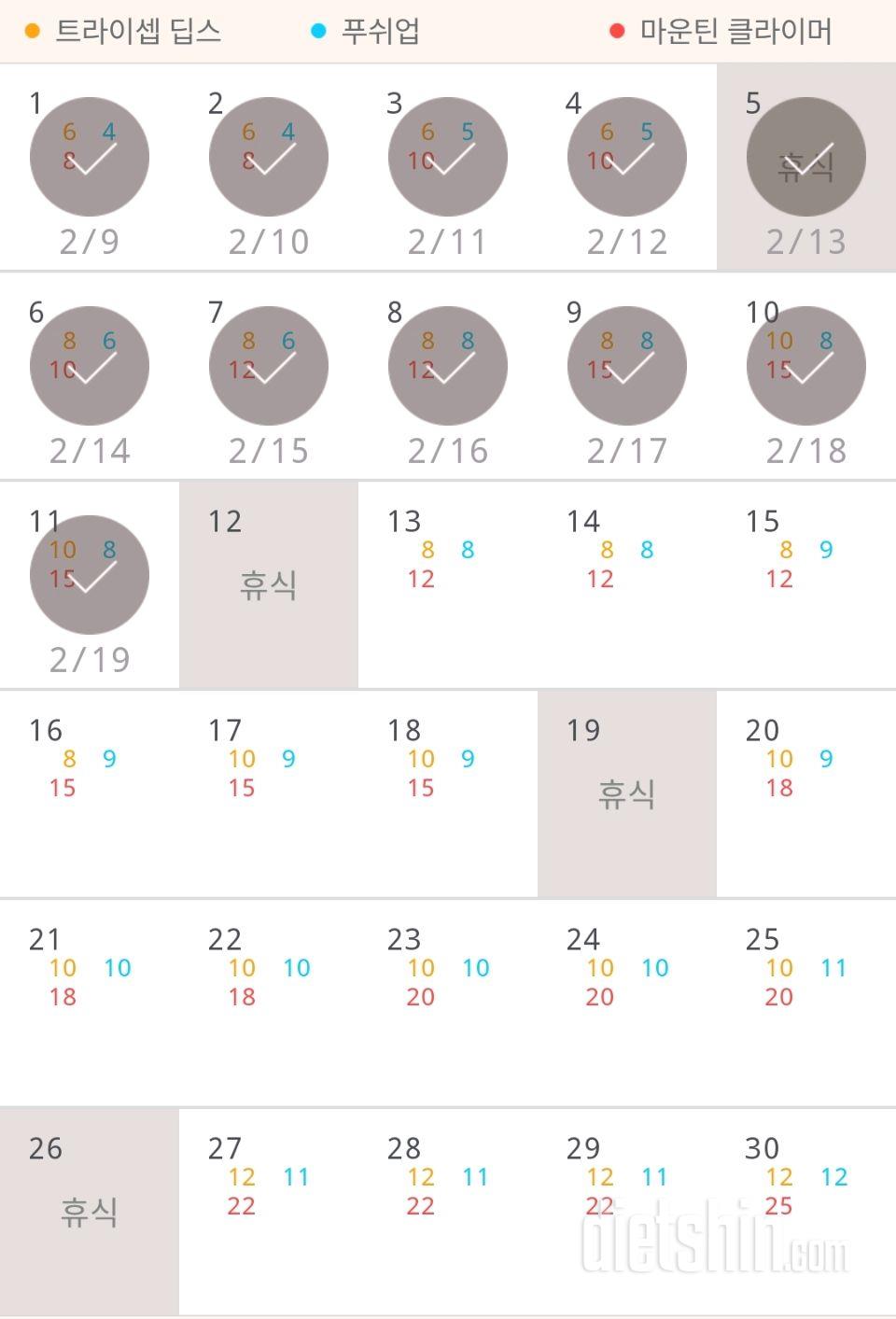The width and height of the screenshot is (896, 1319).
Task: Open day 17 workout
Action: click(268, 793)
